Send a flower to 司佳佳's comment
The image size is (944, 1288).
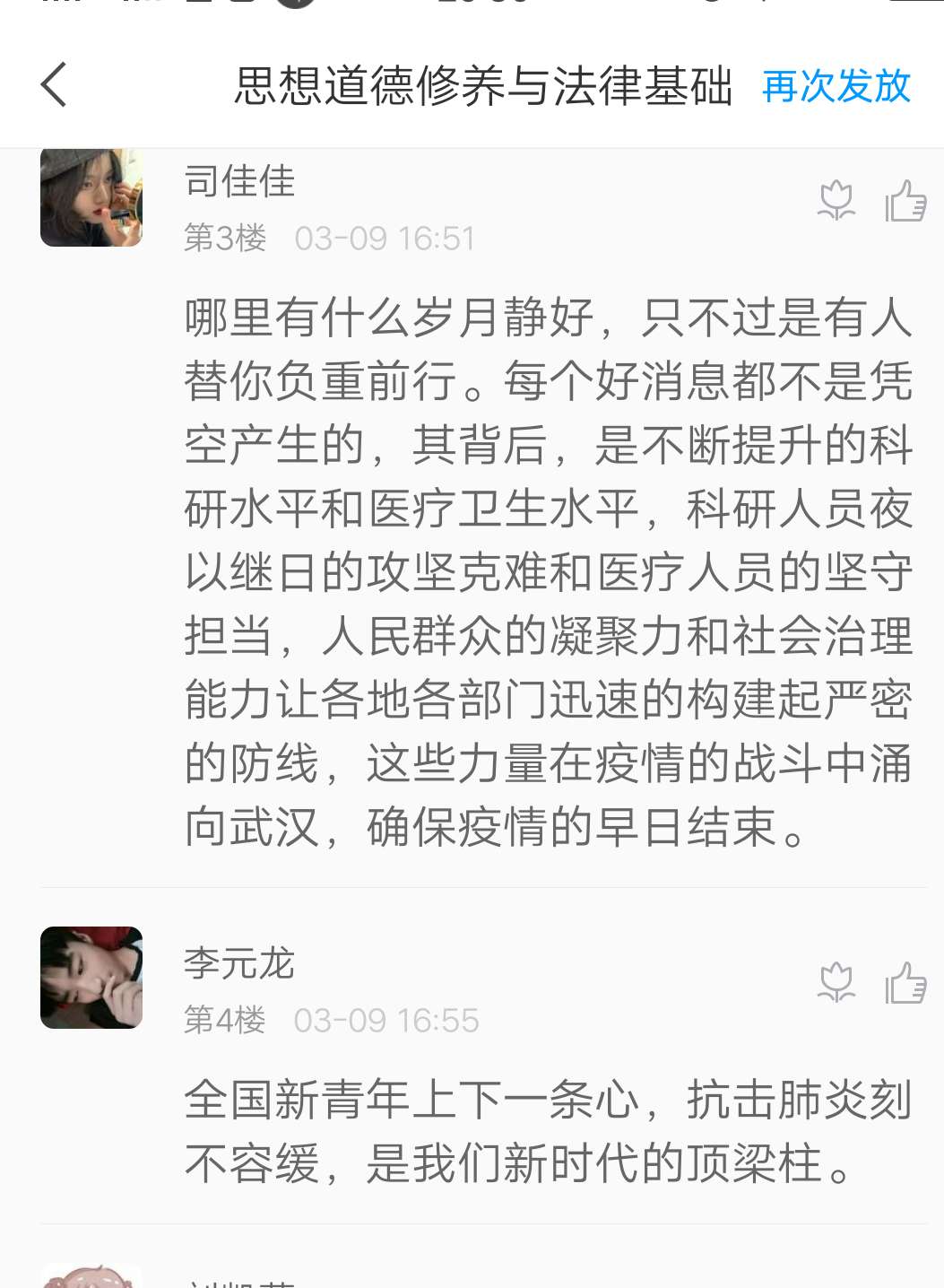pyautogui.click(x=836, y=200)
